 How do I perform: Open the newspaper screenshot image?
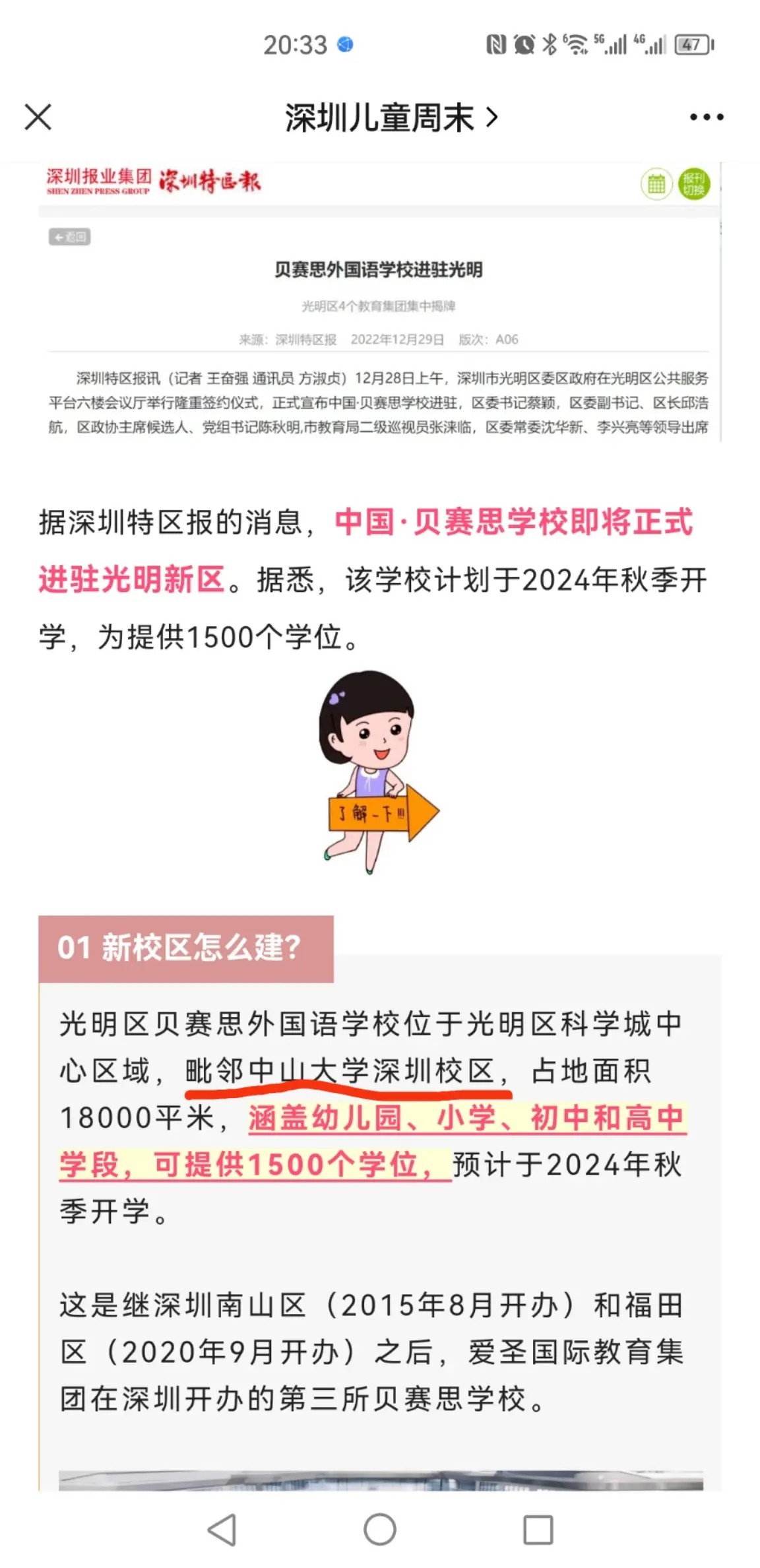(x=379, y=302)
